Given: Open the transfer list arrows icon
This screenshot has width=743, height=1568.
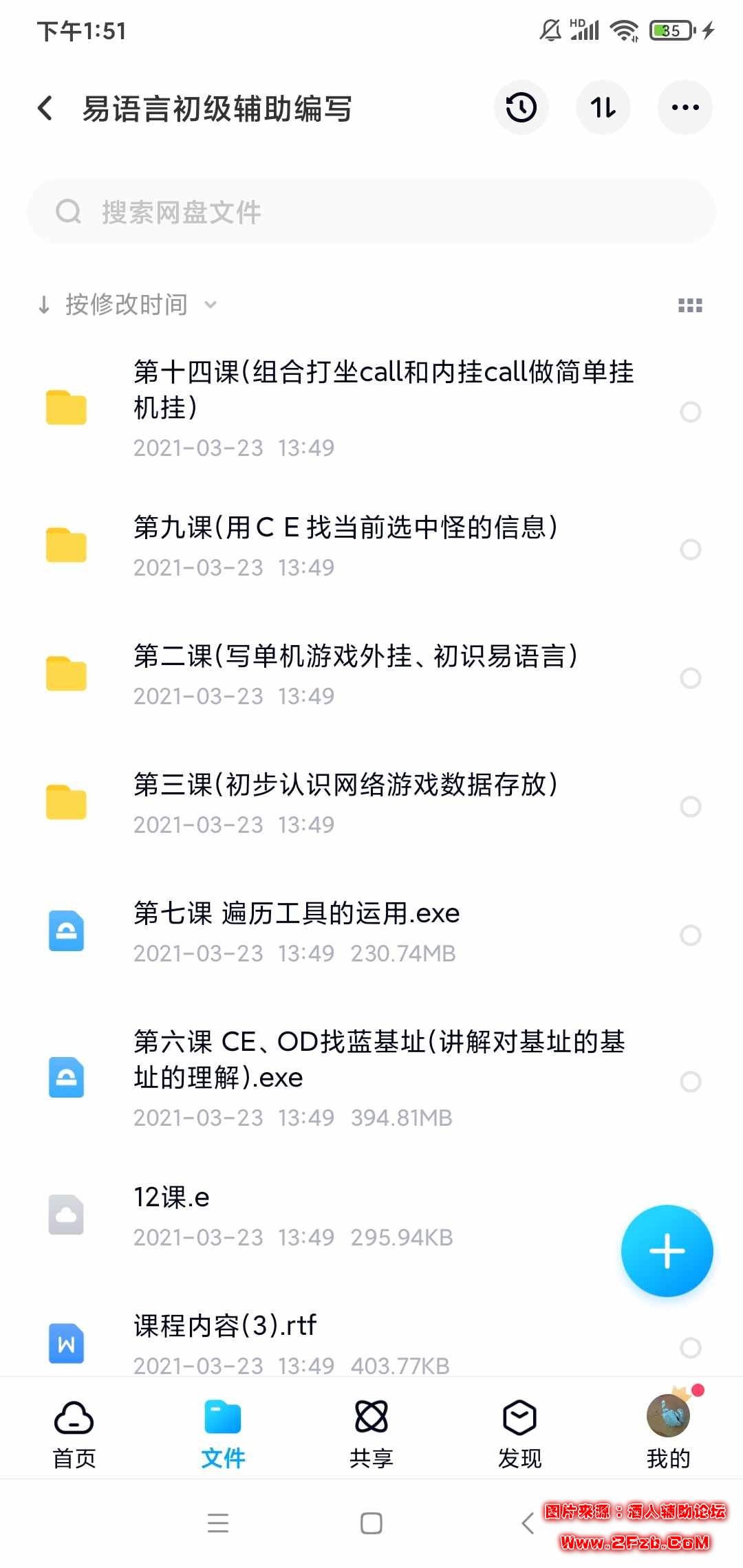Looking at the screenshot, I should tap(603, 108).
